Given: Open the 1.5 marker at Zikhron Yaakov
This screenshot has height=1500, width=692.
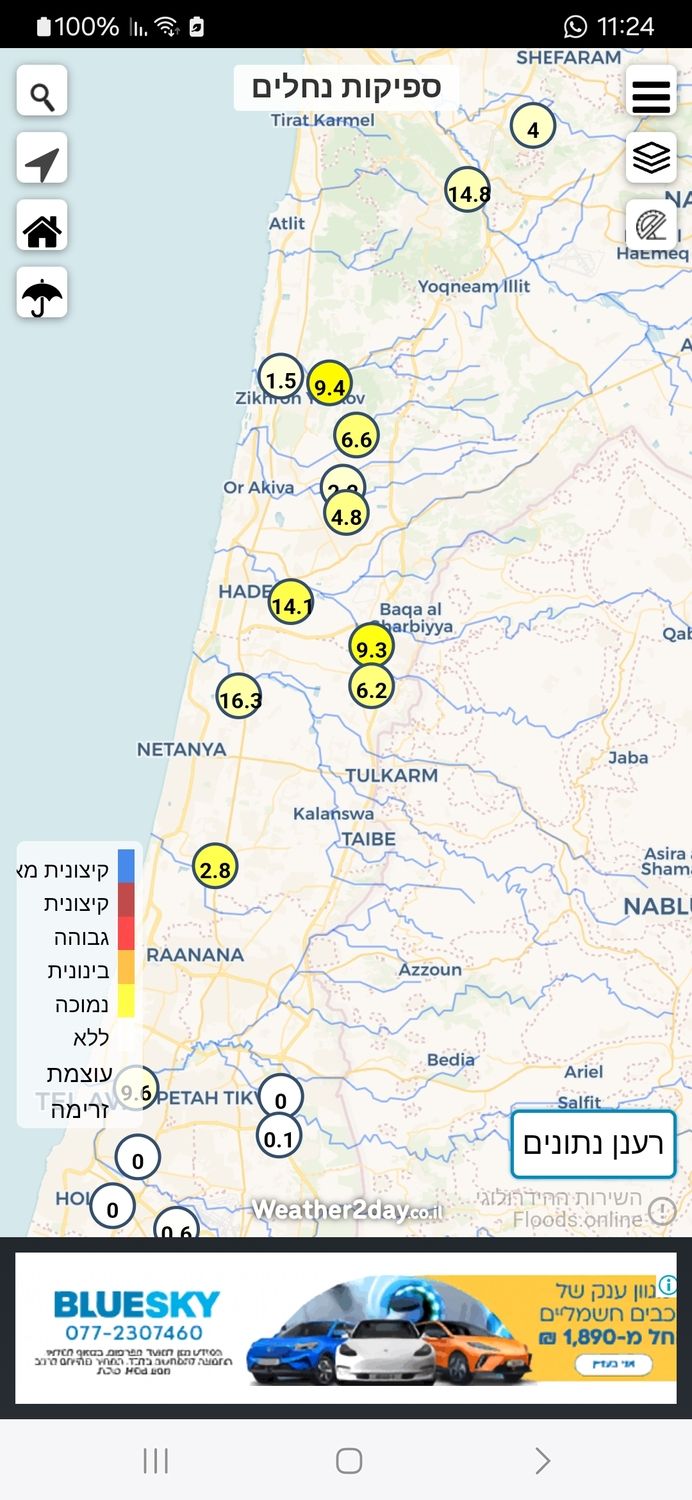Looking at the screenshot, I should pyautogui.click(x=281, y=378).
